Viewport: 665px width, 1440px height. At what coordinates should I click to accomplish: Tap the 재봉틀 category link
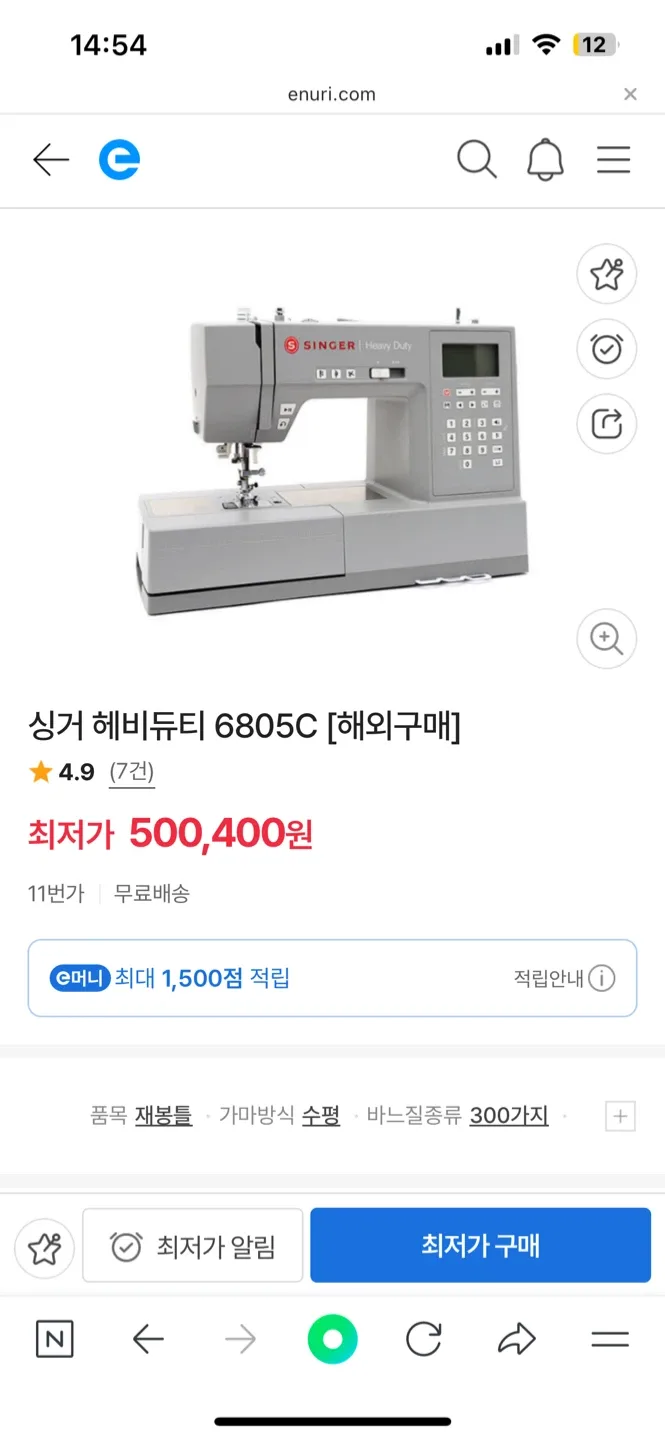click(x=163, y=1115)
